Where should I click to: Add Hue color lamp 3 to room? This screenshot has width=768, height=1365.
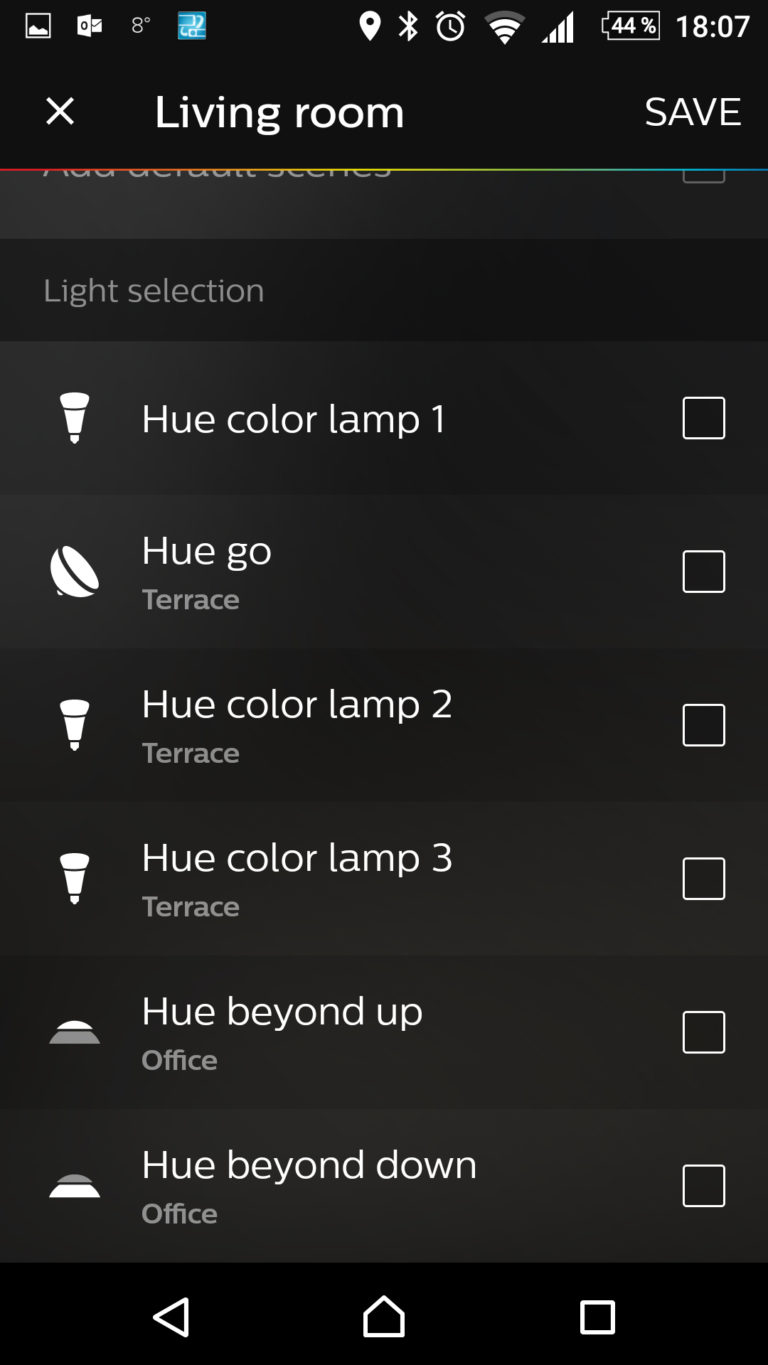coord(703,879)
